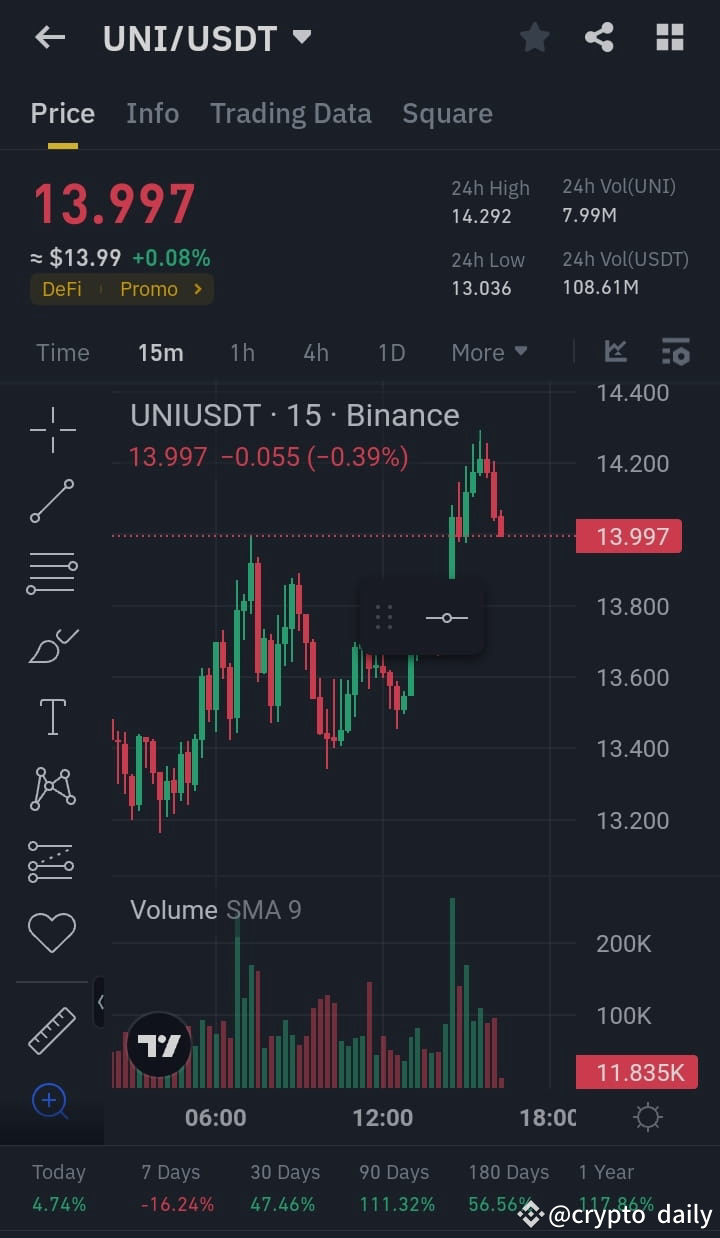Select the text annotation tool
720x1238 pixels.
click(51, 716)
